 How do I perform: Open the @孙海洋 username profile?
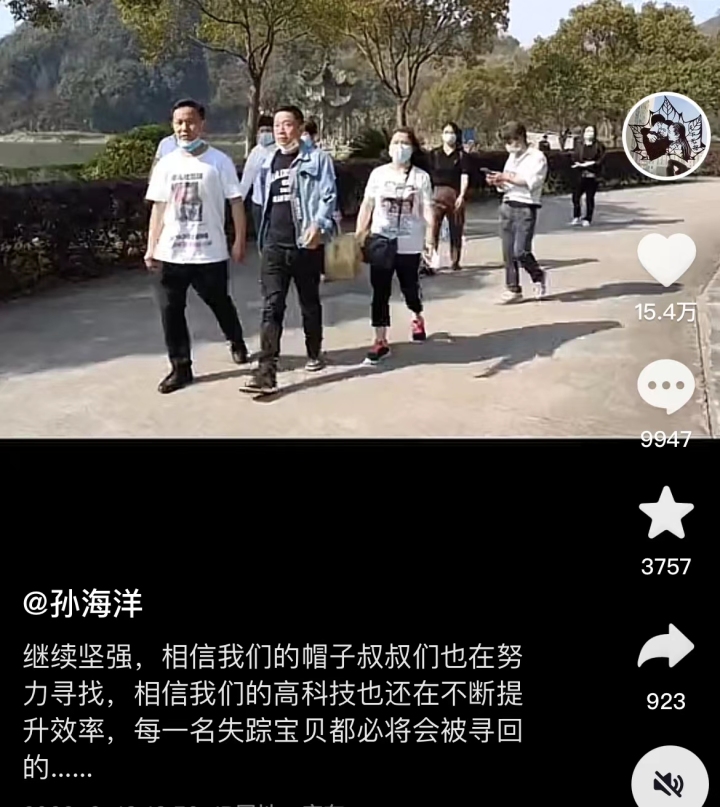tap(83, 603)
